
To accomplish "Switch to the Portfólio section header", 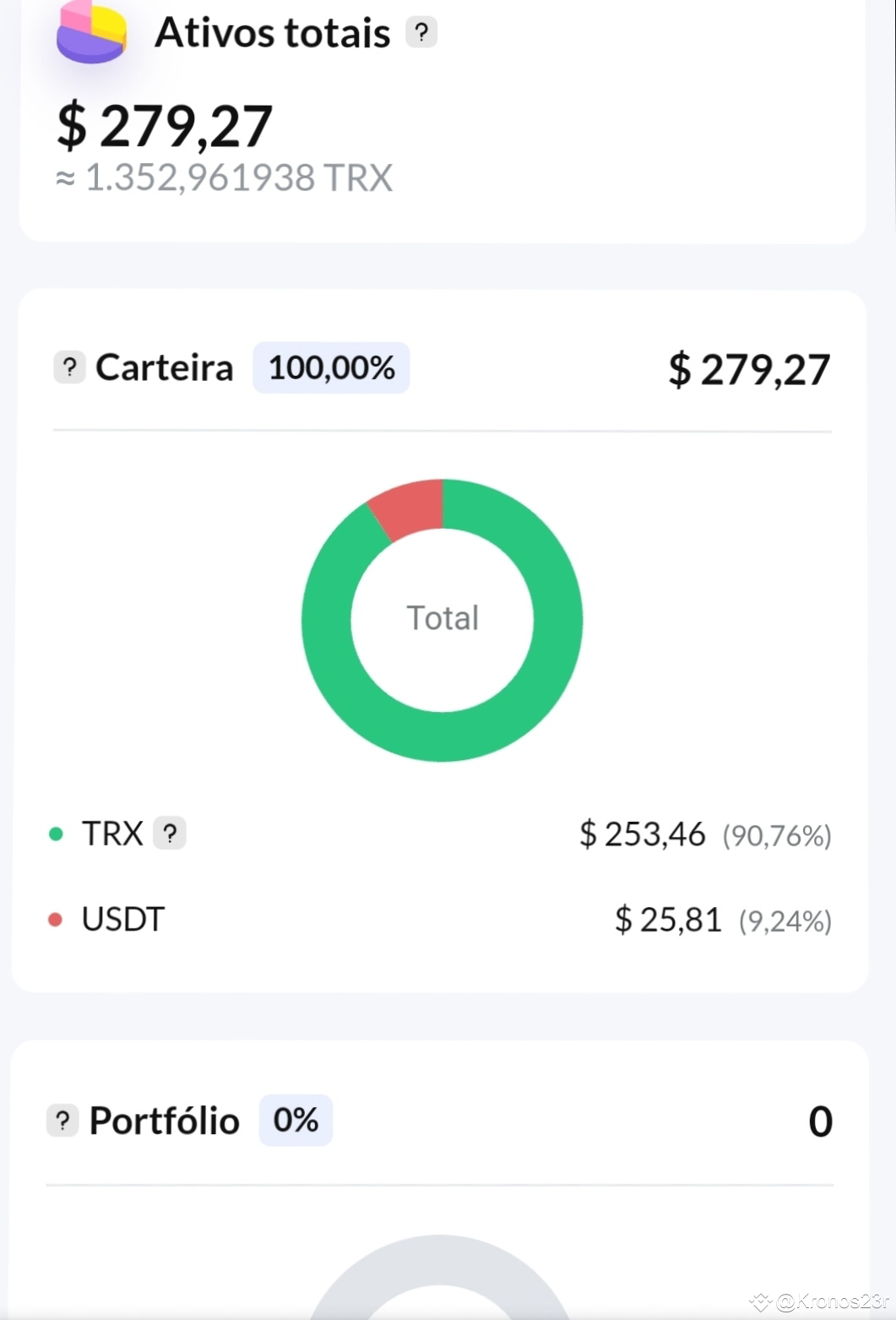I will 166,1120.
